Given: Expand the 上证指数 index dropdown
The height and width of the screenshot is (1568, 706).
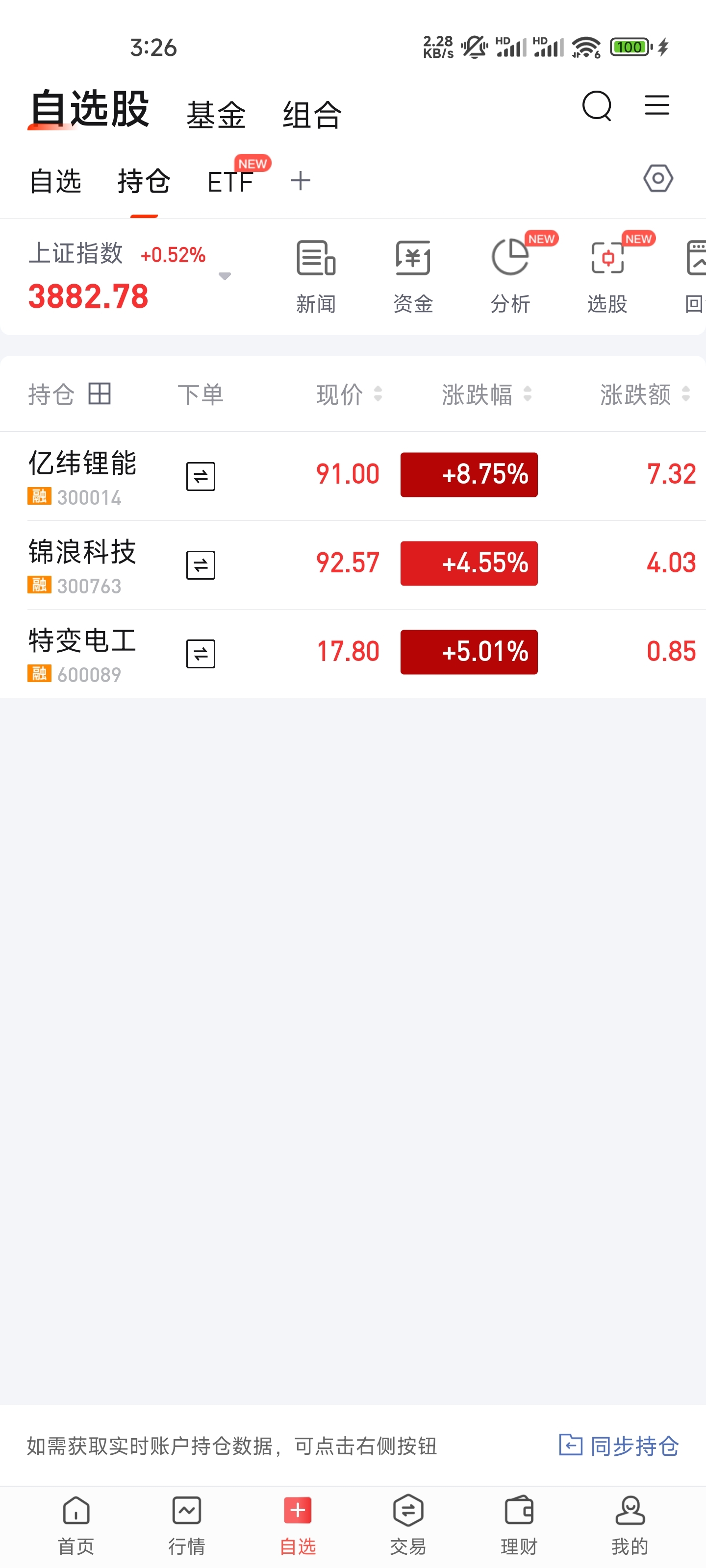Looking at the screenshot, I should (224, 276).
